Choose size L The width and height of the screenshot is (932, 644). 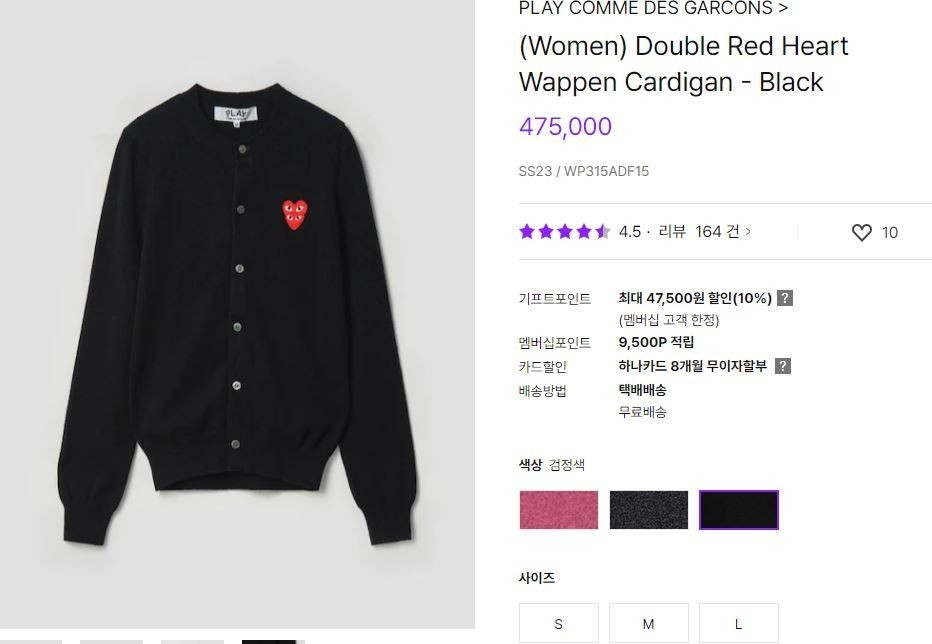click(738, 623)
